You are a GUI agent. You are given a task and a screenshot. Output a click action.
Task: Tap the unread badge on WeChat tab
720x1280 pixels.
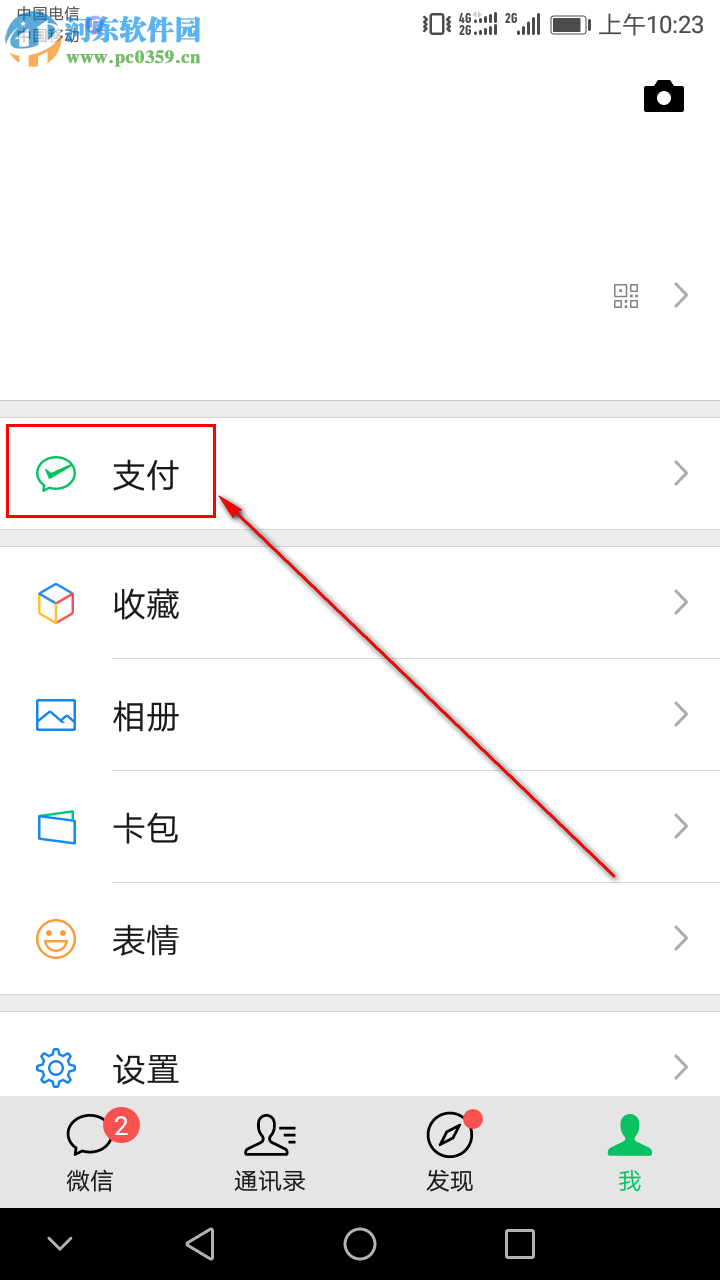(x=121, y=1124)
